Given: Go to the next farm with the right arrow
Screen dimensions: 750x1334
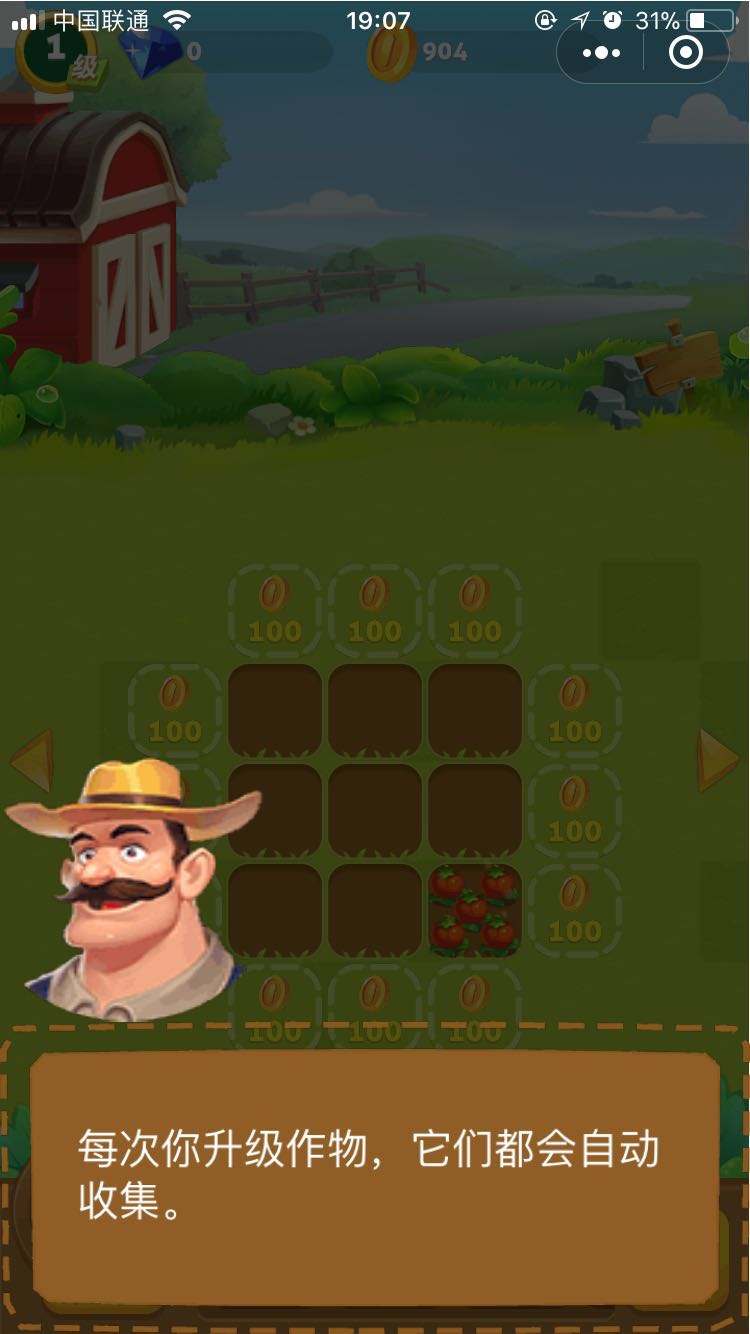Looking at the screenshot, I should coord(717,760).
